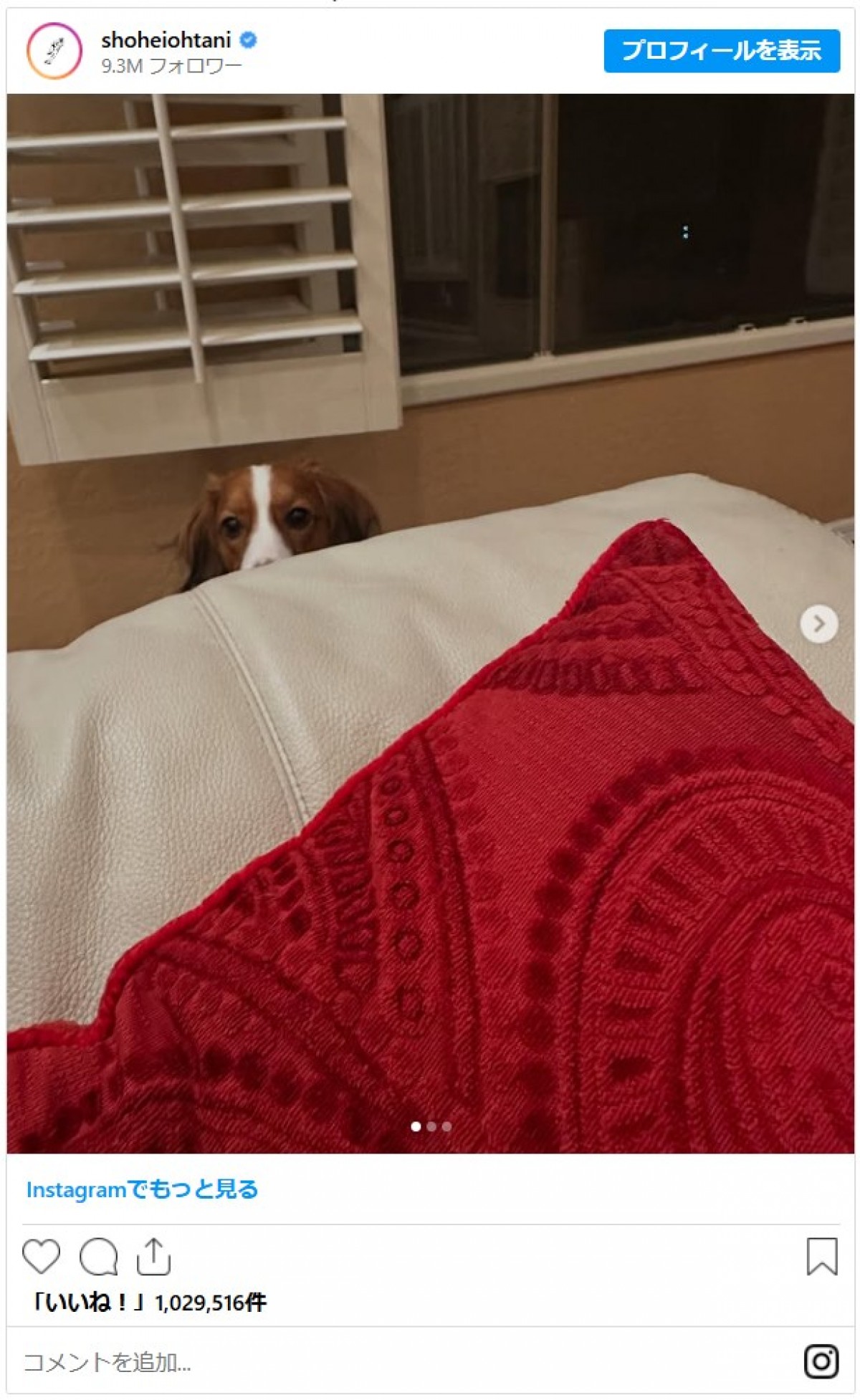Tap the プロフィールを表示 button
860x1400 pixels.
pos(721,51)
